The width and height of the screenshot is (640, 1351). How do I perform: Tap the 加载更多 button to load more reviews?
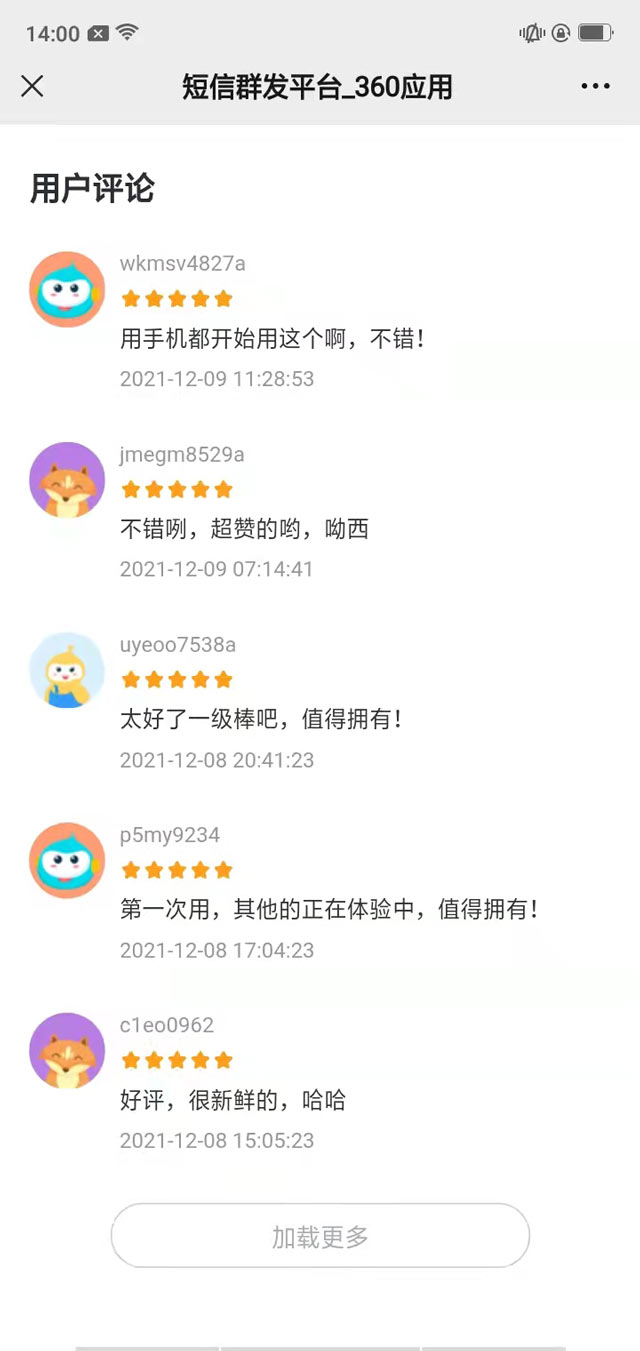click(320, 1236)
